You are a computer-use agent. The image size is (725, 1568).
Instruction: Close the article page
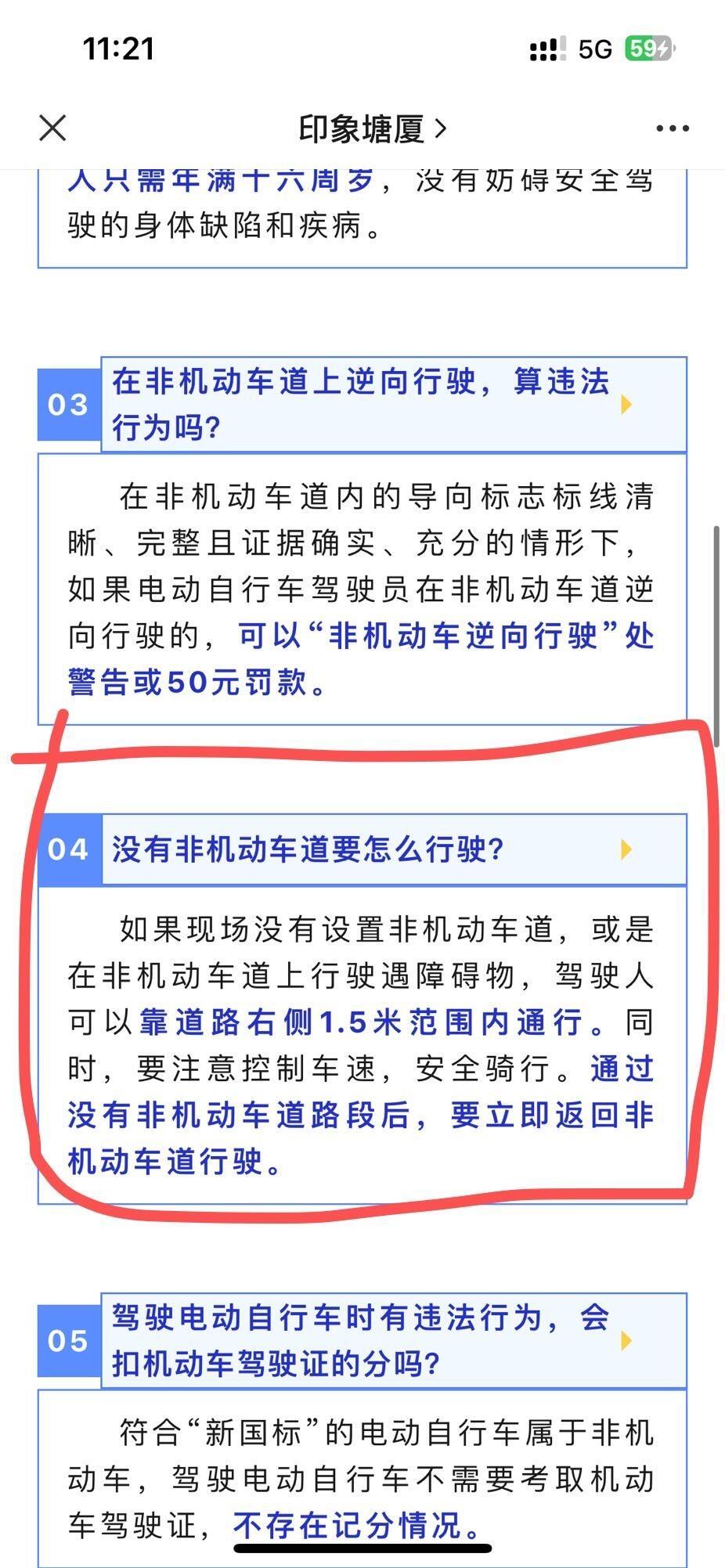[x=52, y=128]
